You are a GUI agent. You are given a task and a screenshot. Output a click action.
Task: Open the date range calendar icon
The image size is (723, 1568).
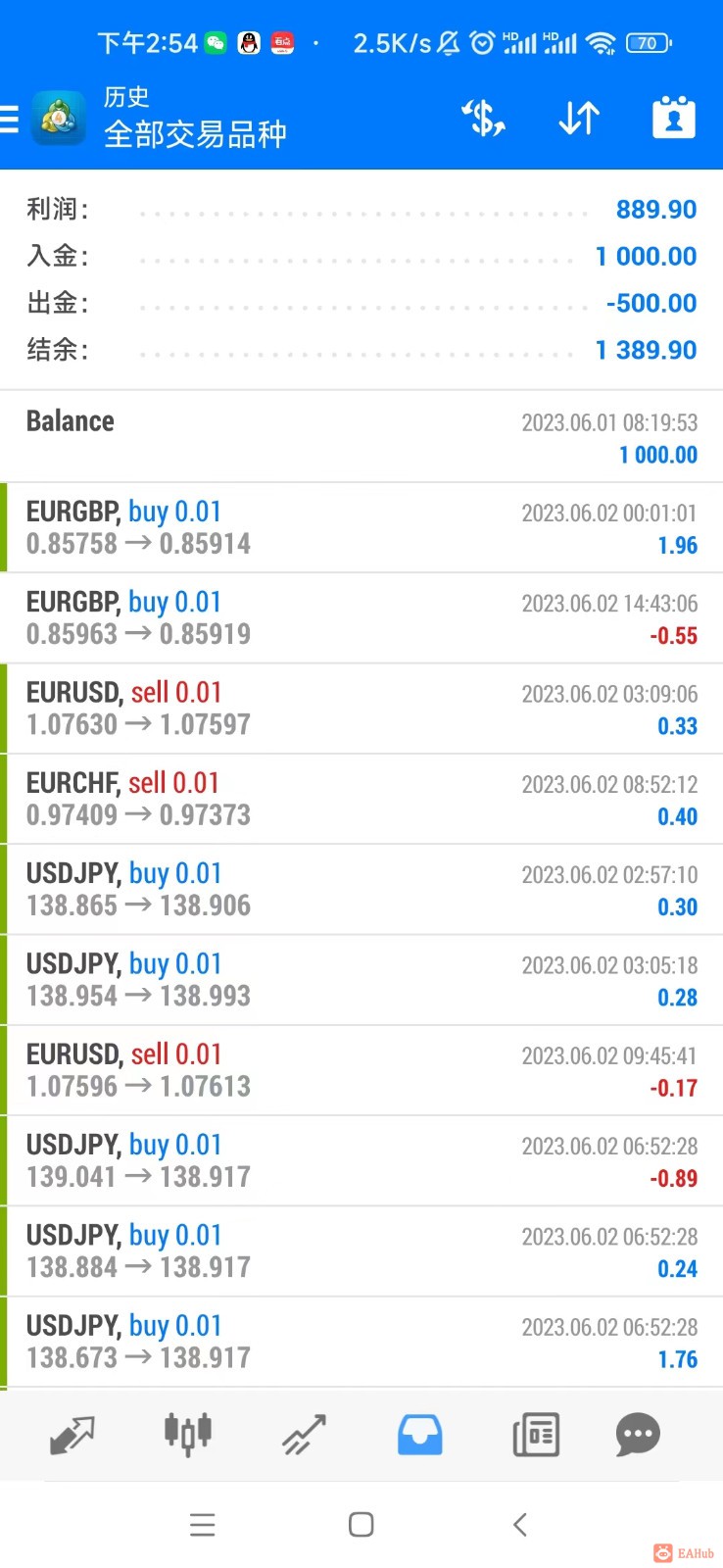click(x=674, y=119)
